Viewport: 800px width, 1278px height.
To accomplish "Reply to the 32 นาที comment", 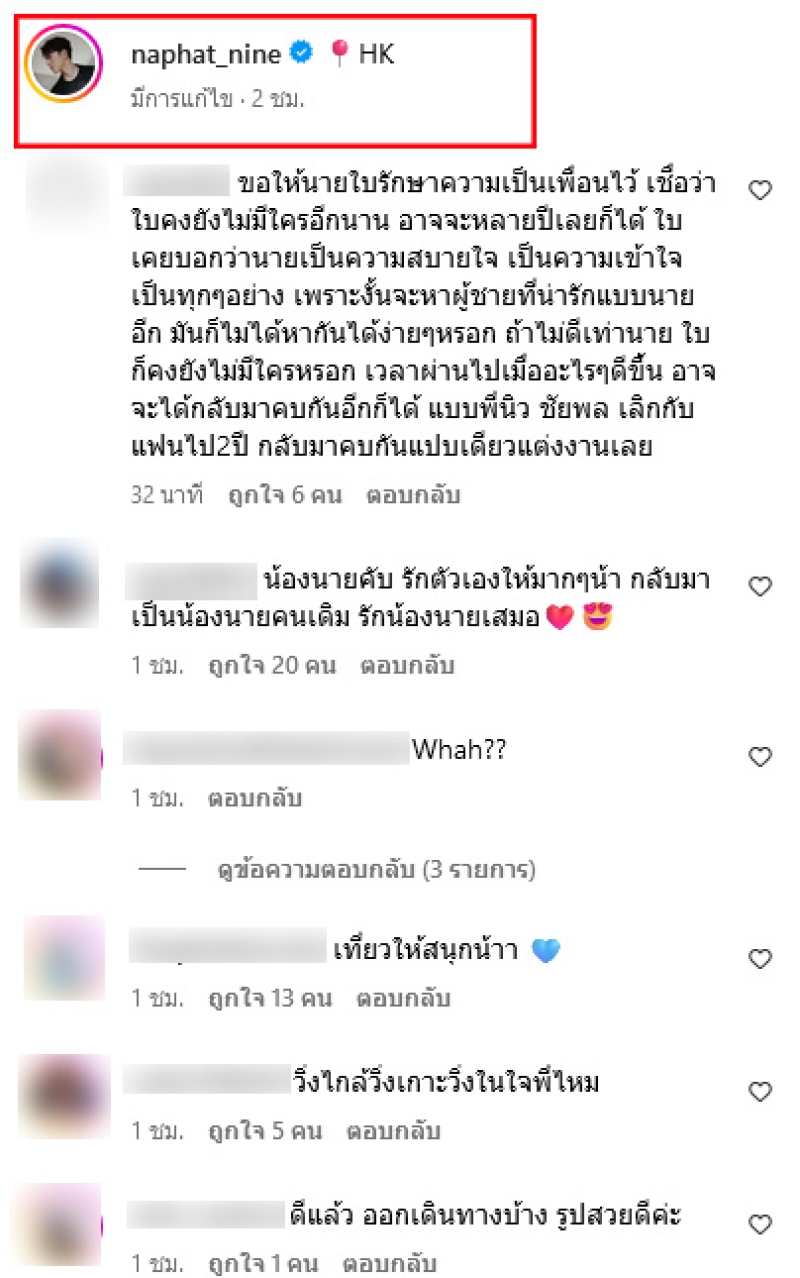I will point(413,494).
